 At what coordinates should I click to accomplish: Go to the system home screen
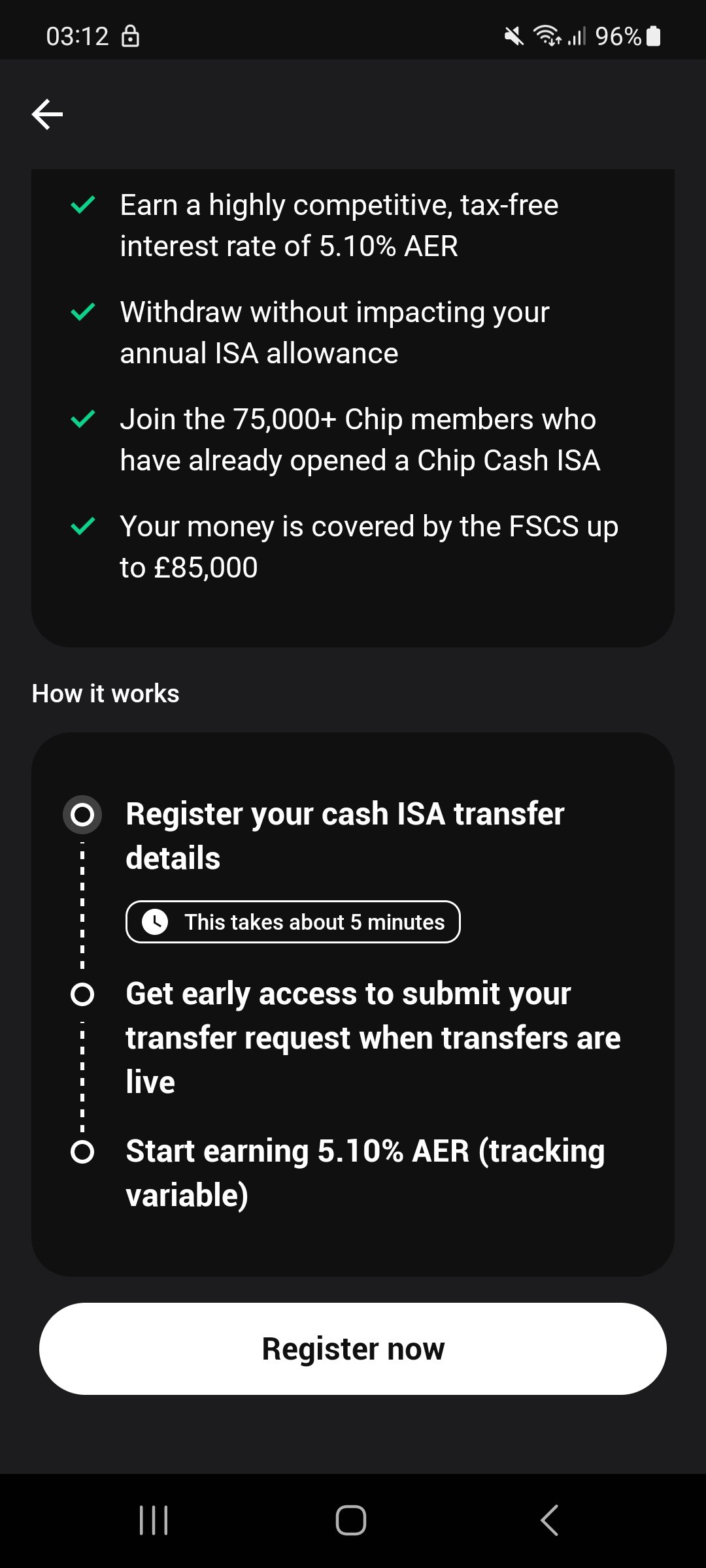351,1520
